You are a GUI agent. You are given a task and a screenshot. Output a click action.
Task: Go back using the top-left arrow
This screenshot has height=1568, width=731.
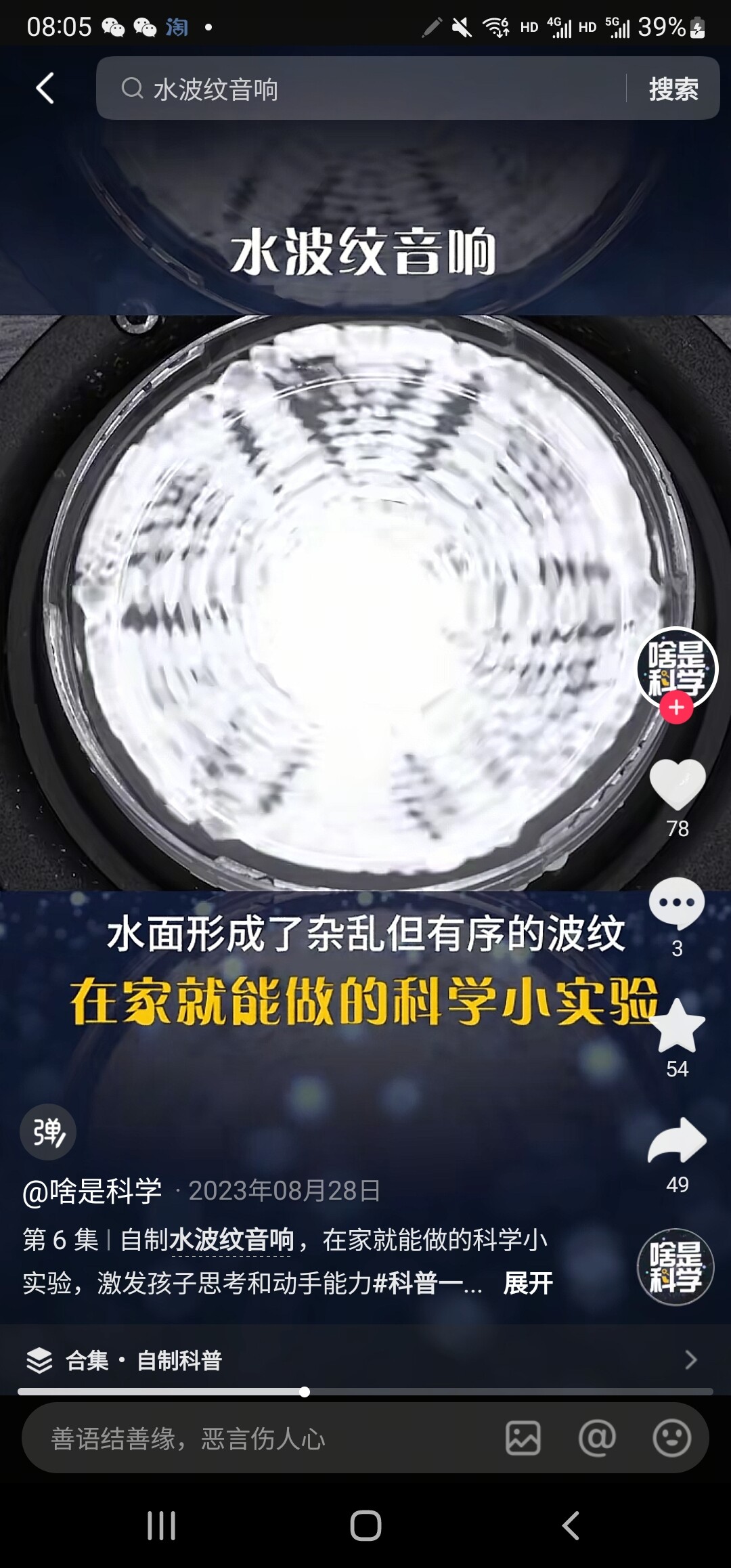point(45,88)
